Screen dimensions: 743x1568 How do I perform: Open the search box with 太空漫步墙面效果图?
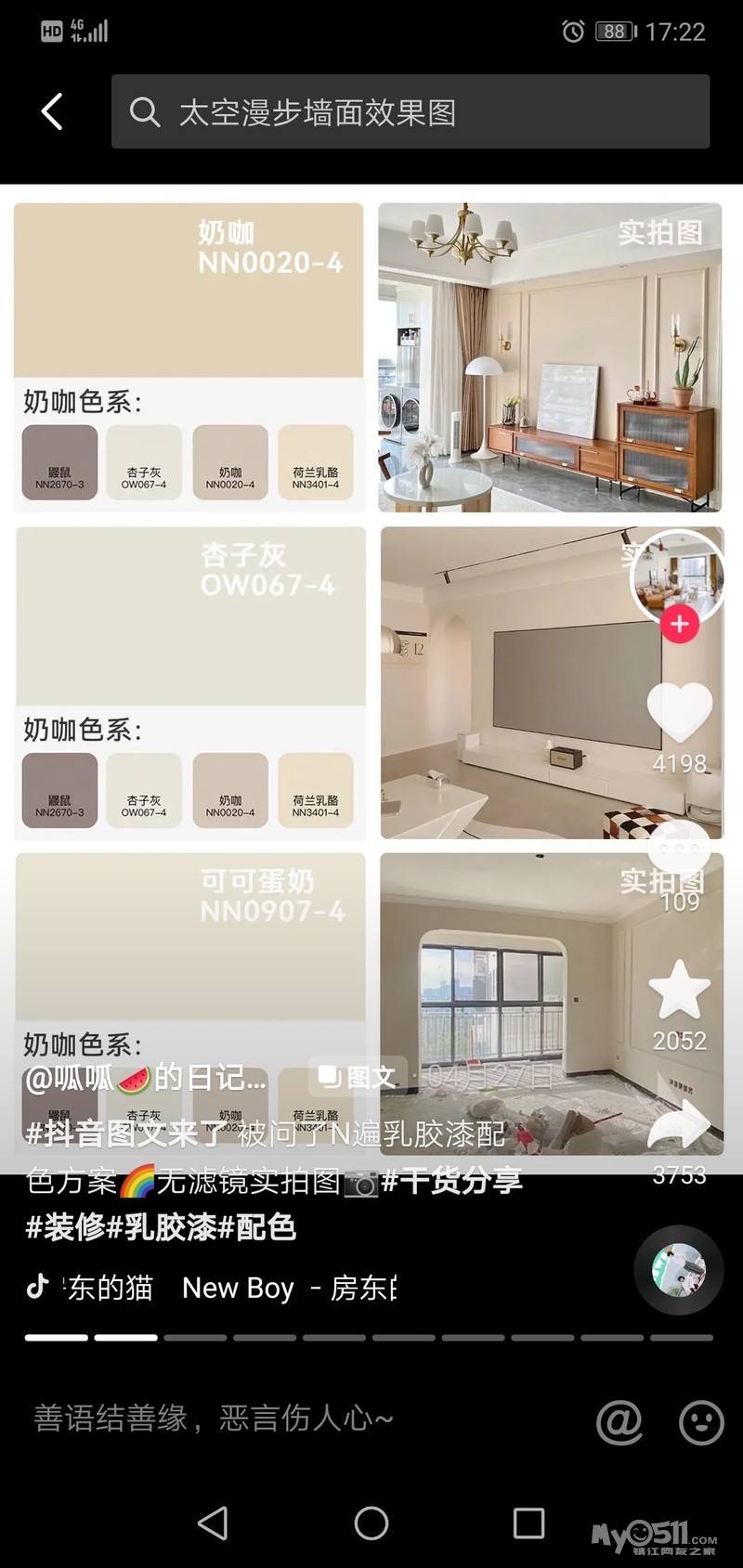point(411,112)
